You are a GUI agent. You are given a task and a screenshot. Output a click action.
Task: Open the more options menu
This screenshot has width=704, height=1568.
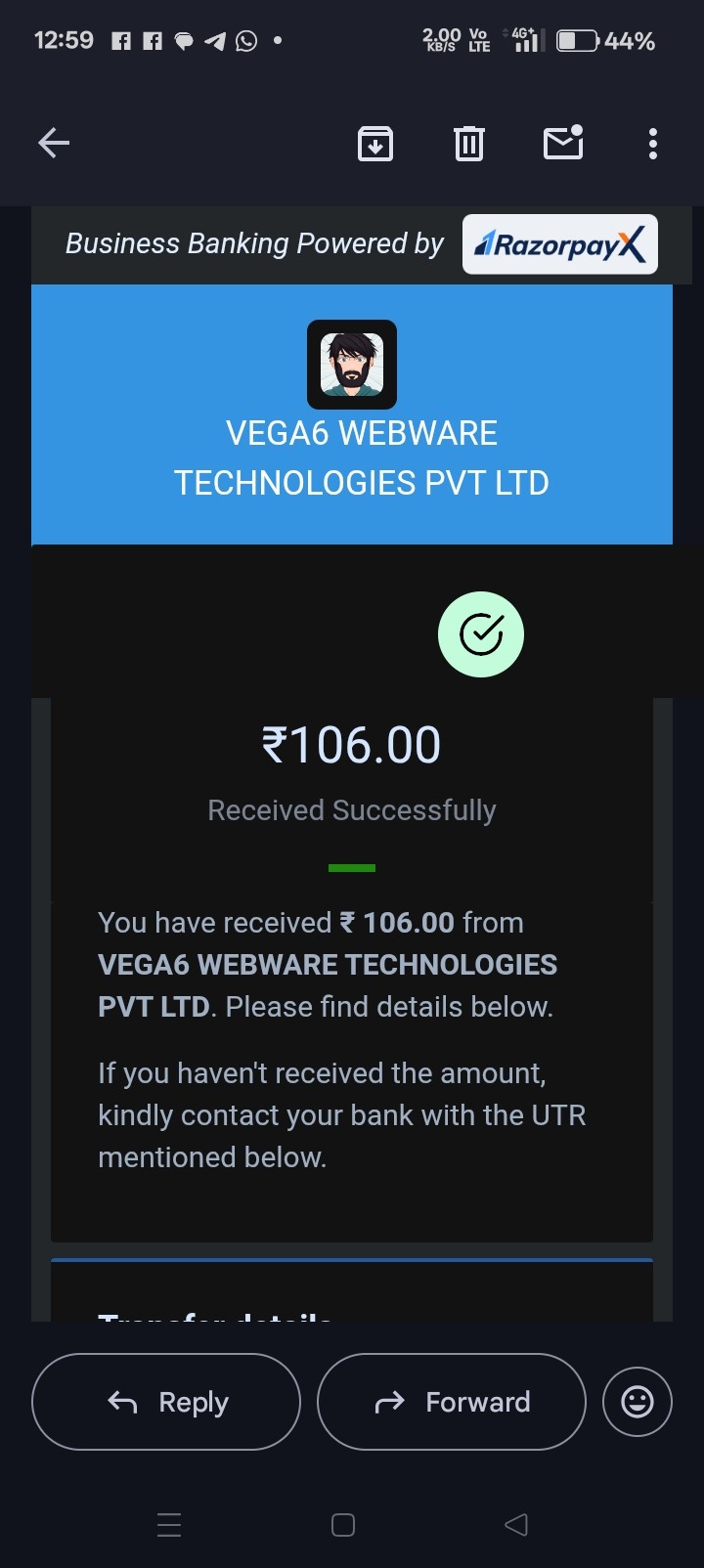click(x=653, y=144)
